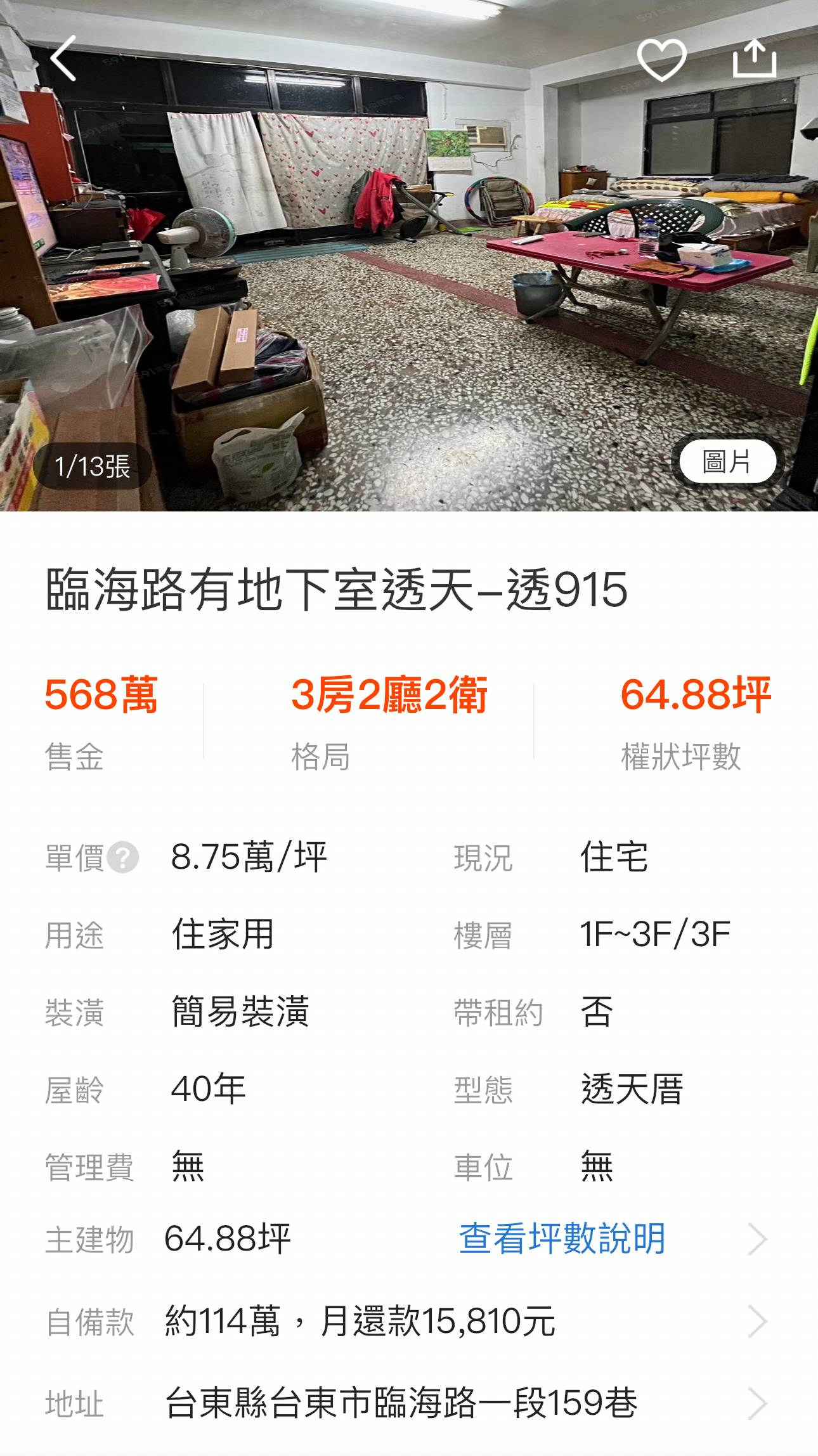Screen dimensions: 818x1456
Task: Tap the 單價 question mark help icon
Action: pos(122,858)
